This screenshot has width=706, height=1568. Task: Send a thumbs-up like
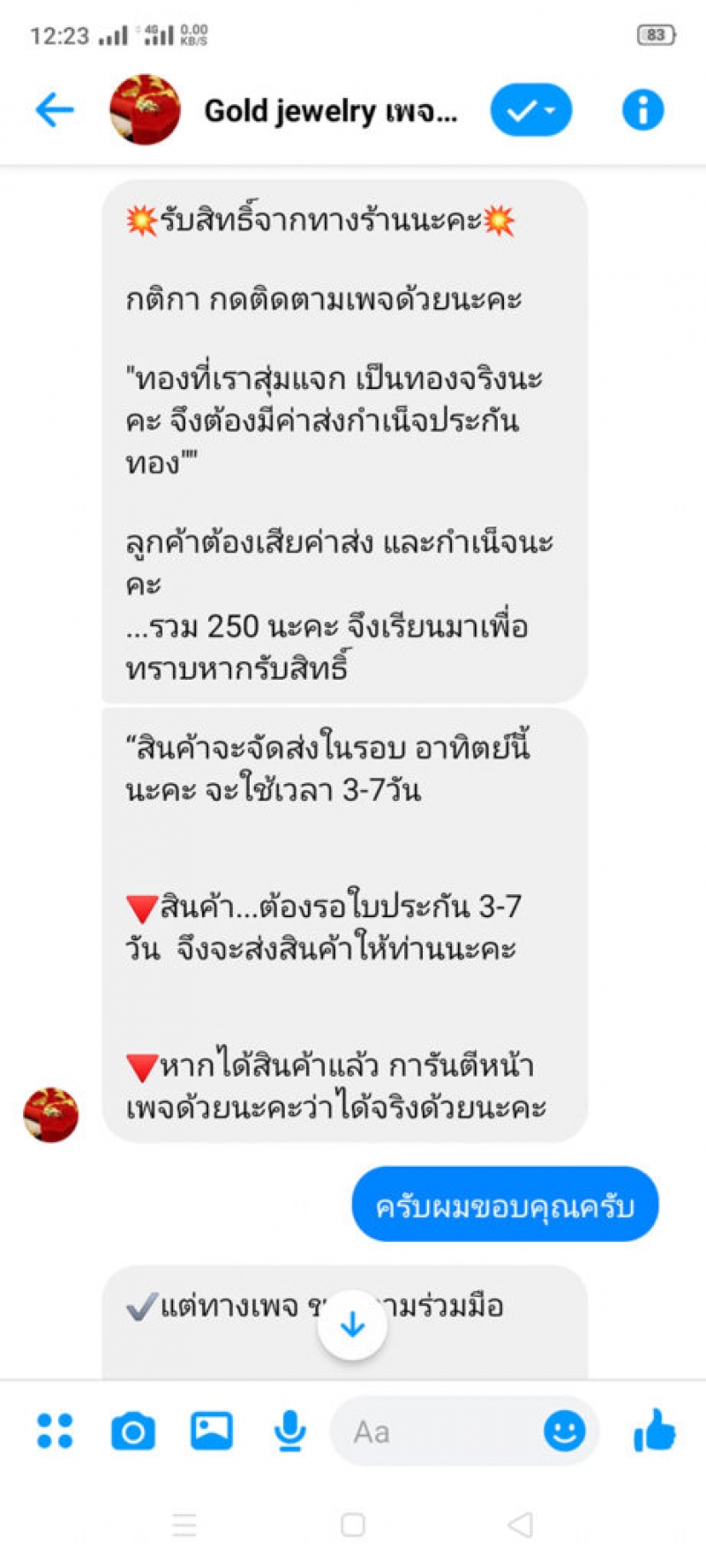pos(654,1430)
